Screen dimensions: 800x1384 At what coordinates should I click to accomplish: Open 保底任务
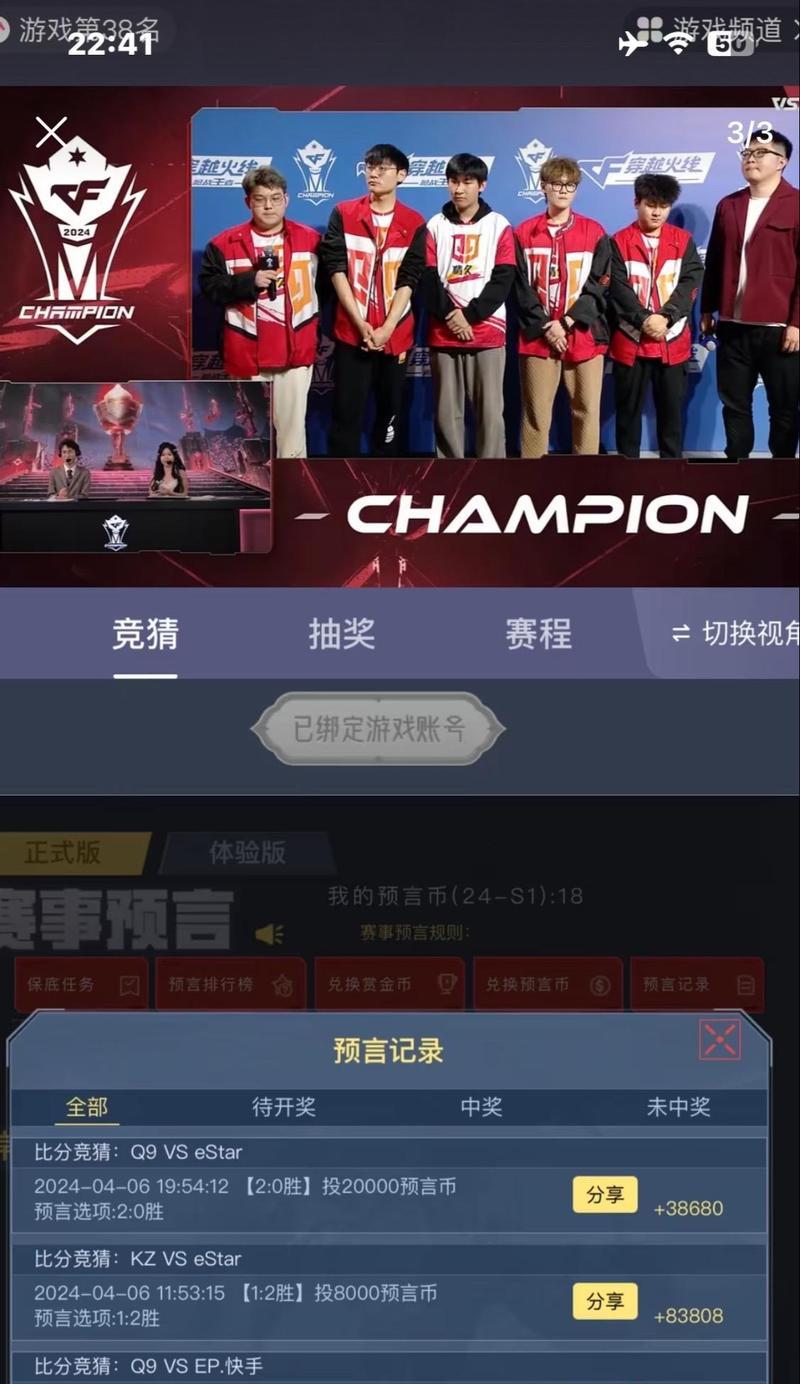pos(81,984)
